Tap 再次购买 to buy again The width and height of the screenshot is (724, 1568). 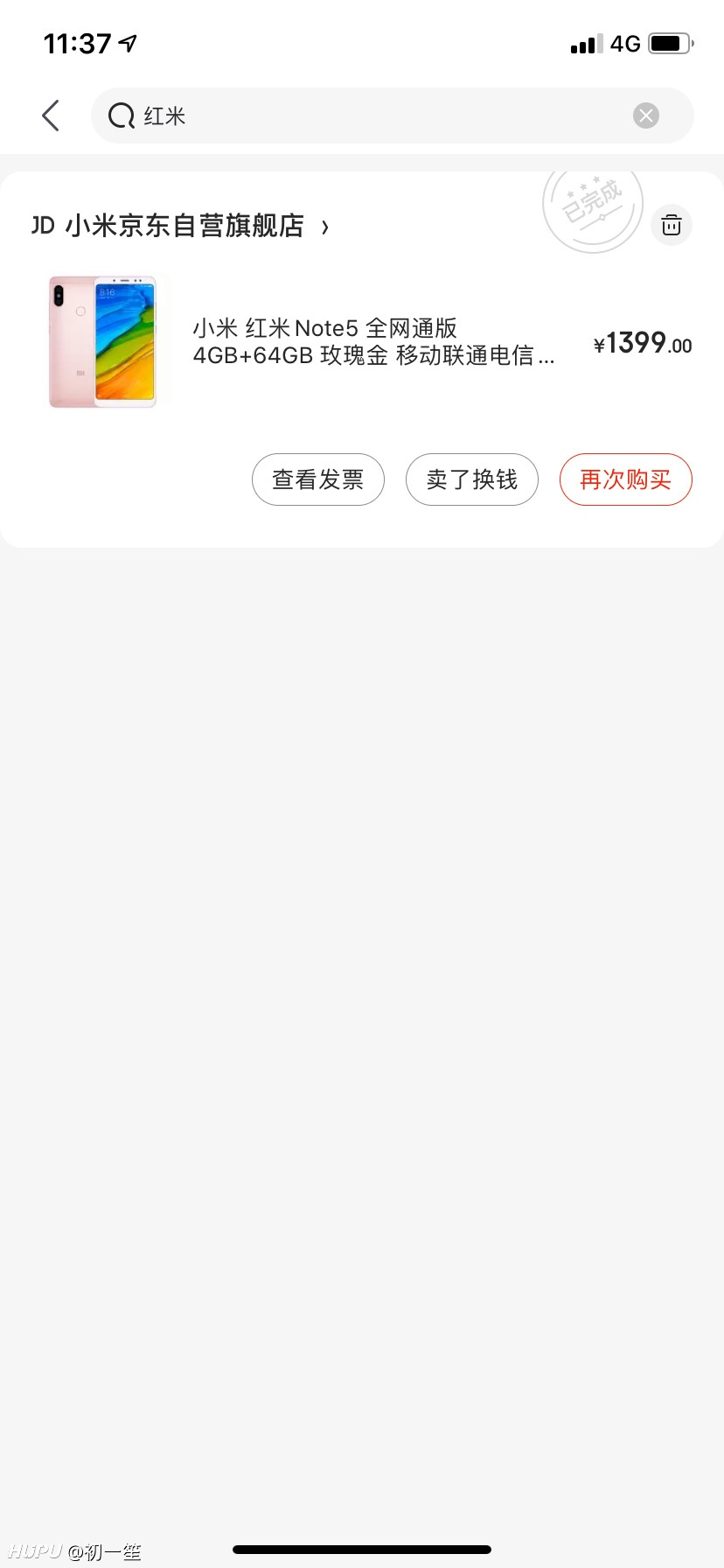[x=626, y=479]
